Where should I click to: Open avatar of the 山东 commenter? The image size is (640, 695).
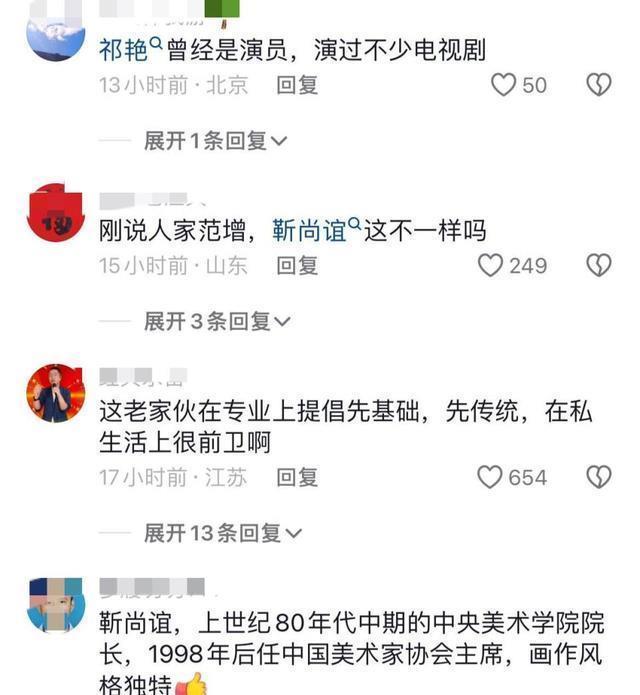(x=55, y=212)
